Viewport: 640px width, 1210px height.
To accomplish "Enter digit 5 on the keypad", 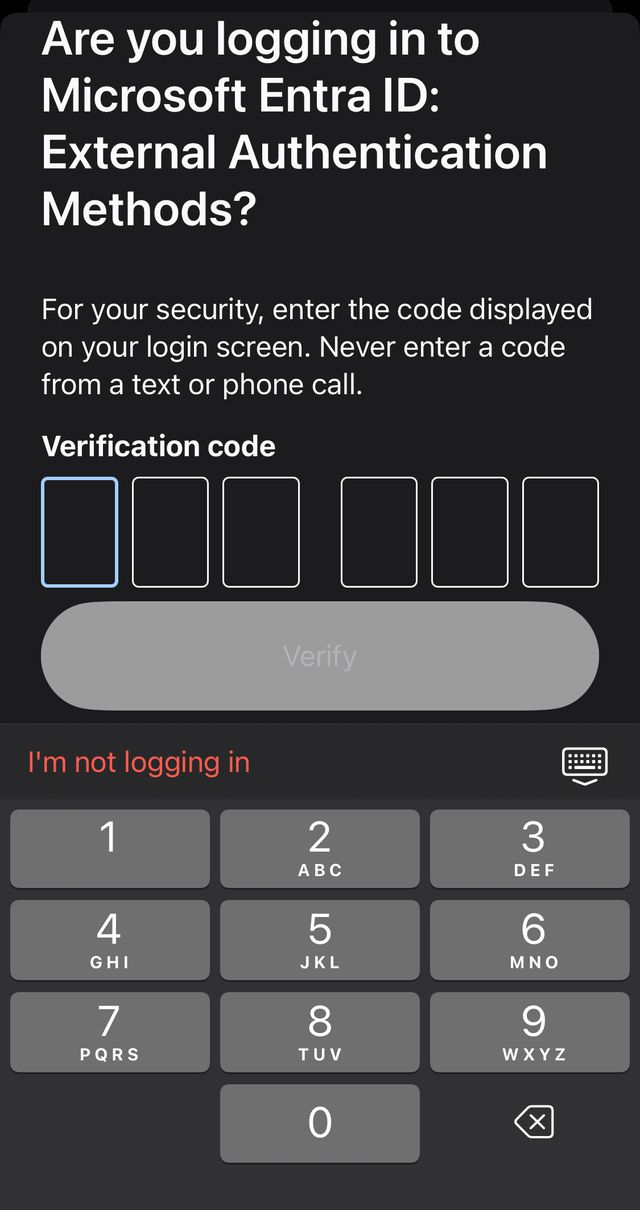I will tap(320, 940).
